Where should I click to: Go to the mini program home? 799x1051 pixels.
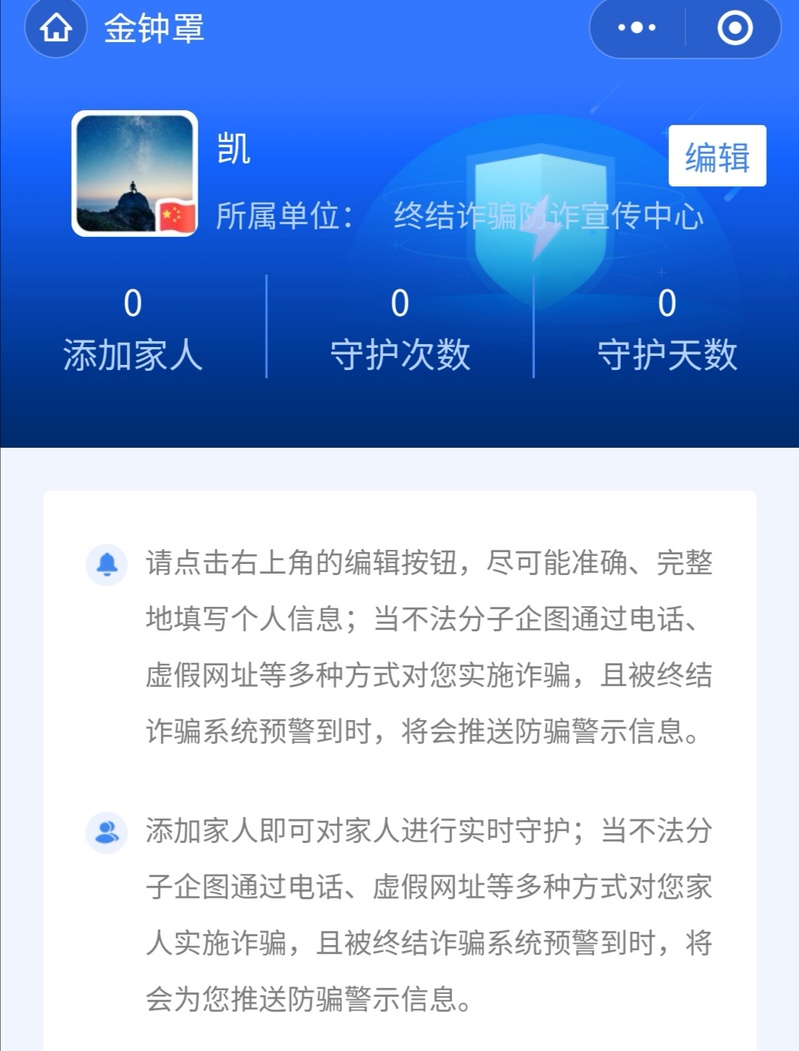[56, 29]
